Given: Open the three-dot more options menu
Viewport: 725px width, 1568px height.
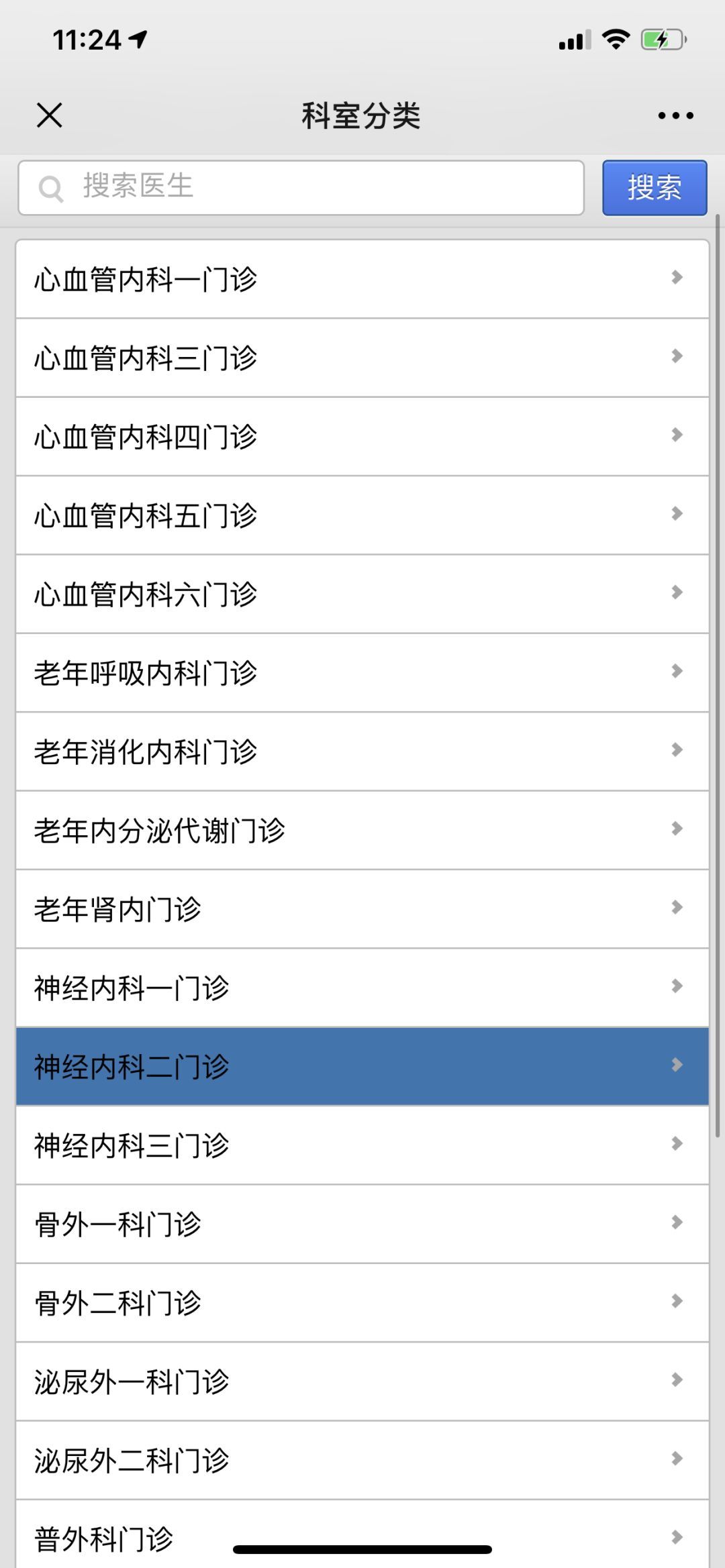Looking at the screenshot, I should pos(675,115).
